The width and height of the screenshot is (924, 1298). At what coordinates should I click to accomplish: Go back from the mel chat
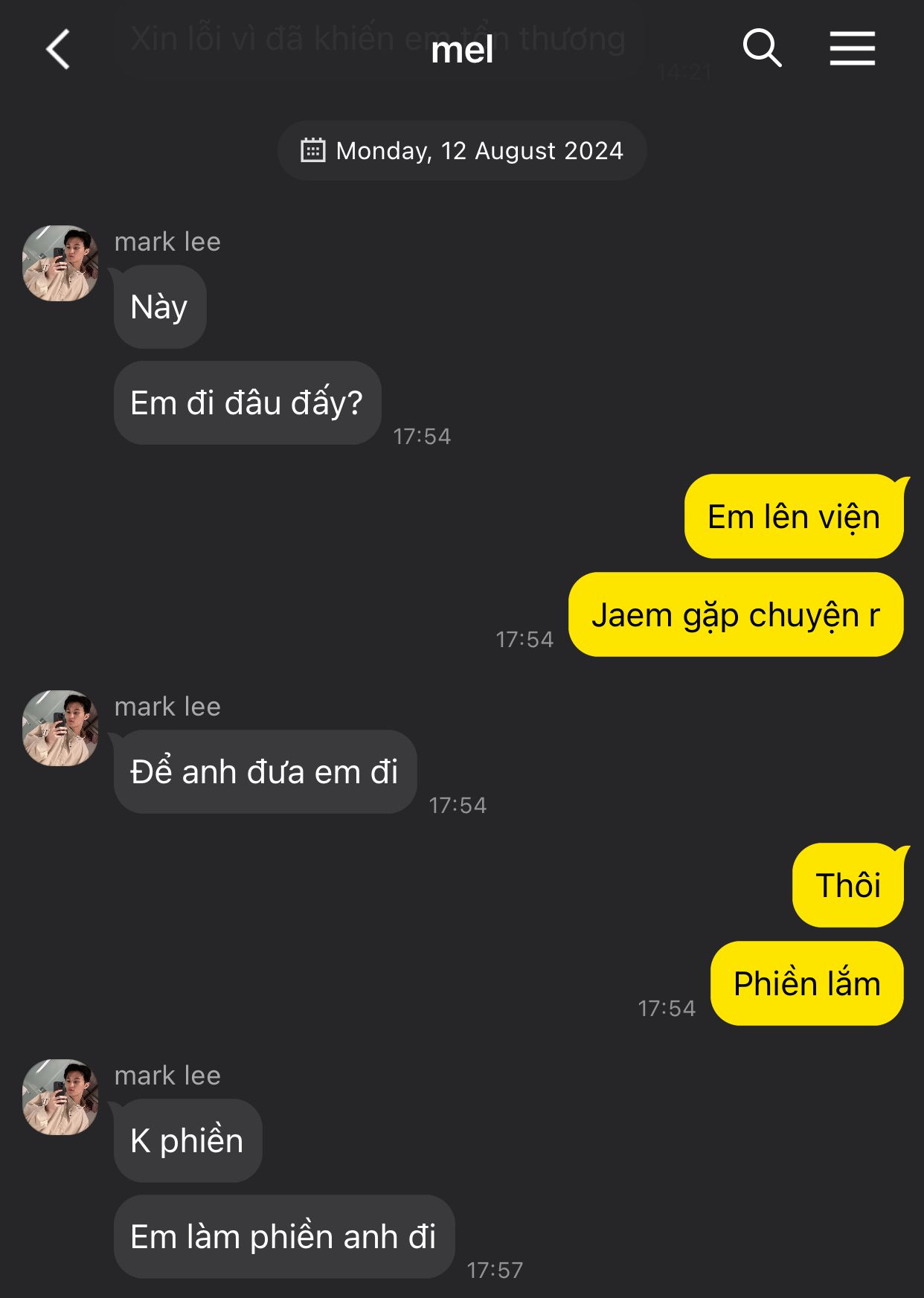[58, 49]
